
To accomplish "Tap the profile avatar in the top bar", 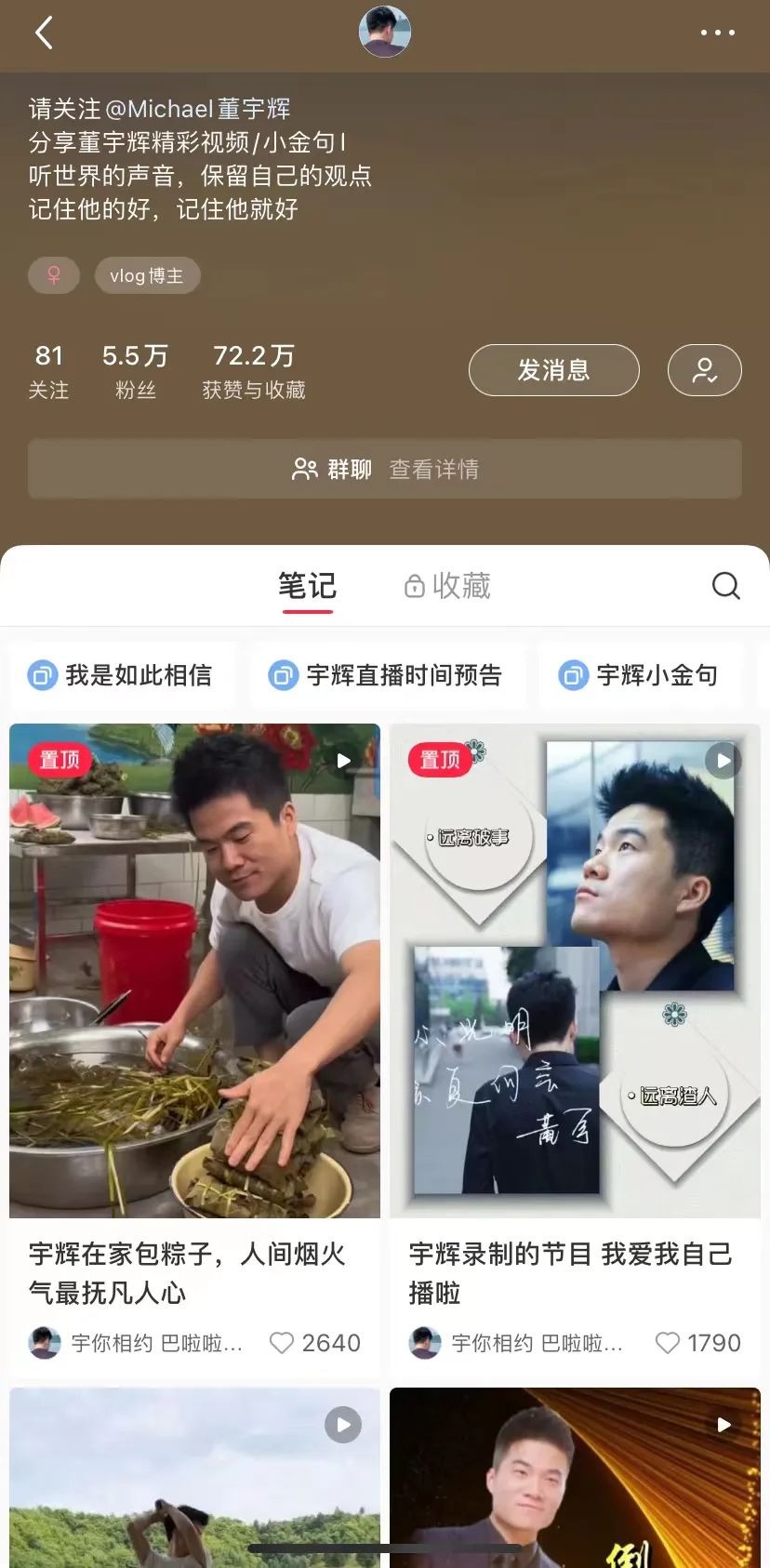I will coord(385,32).
